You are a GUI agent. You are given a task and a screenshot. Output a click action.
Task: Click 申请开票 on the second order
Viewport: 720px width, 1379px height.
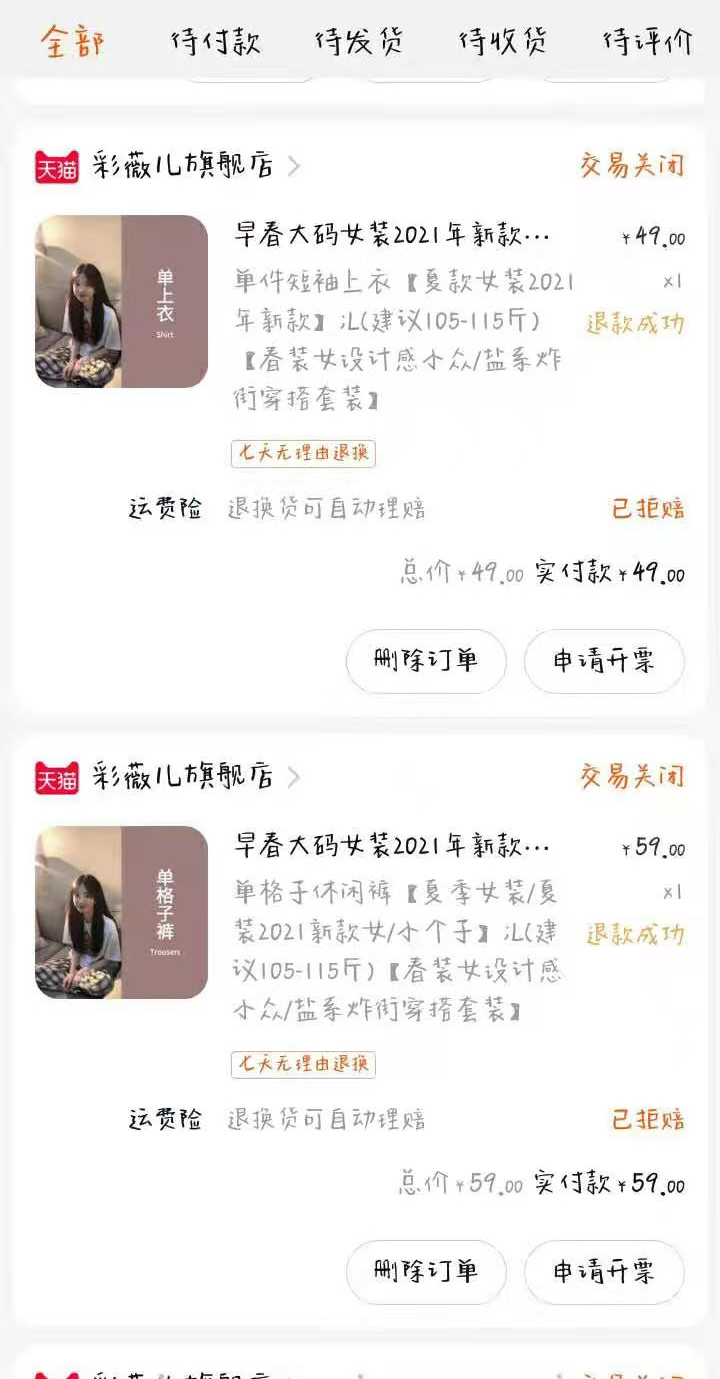[x=604, y=1272]
